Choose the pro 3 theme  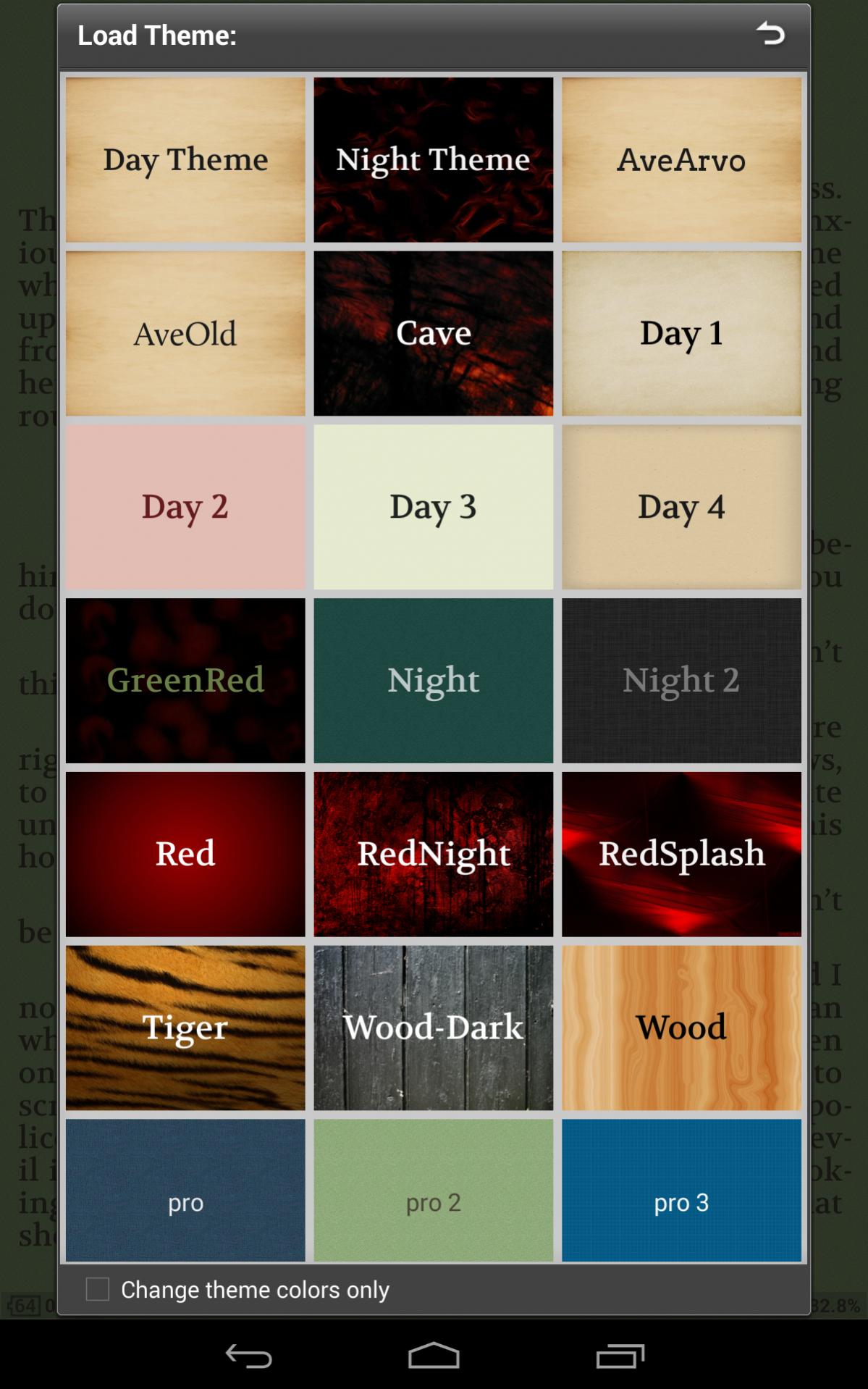pyautogui.click(x=681, y=1191)
